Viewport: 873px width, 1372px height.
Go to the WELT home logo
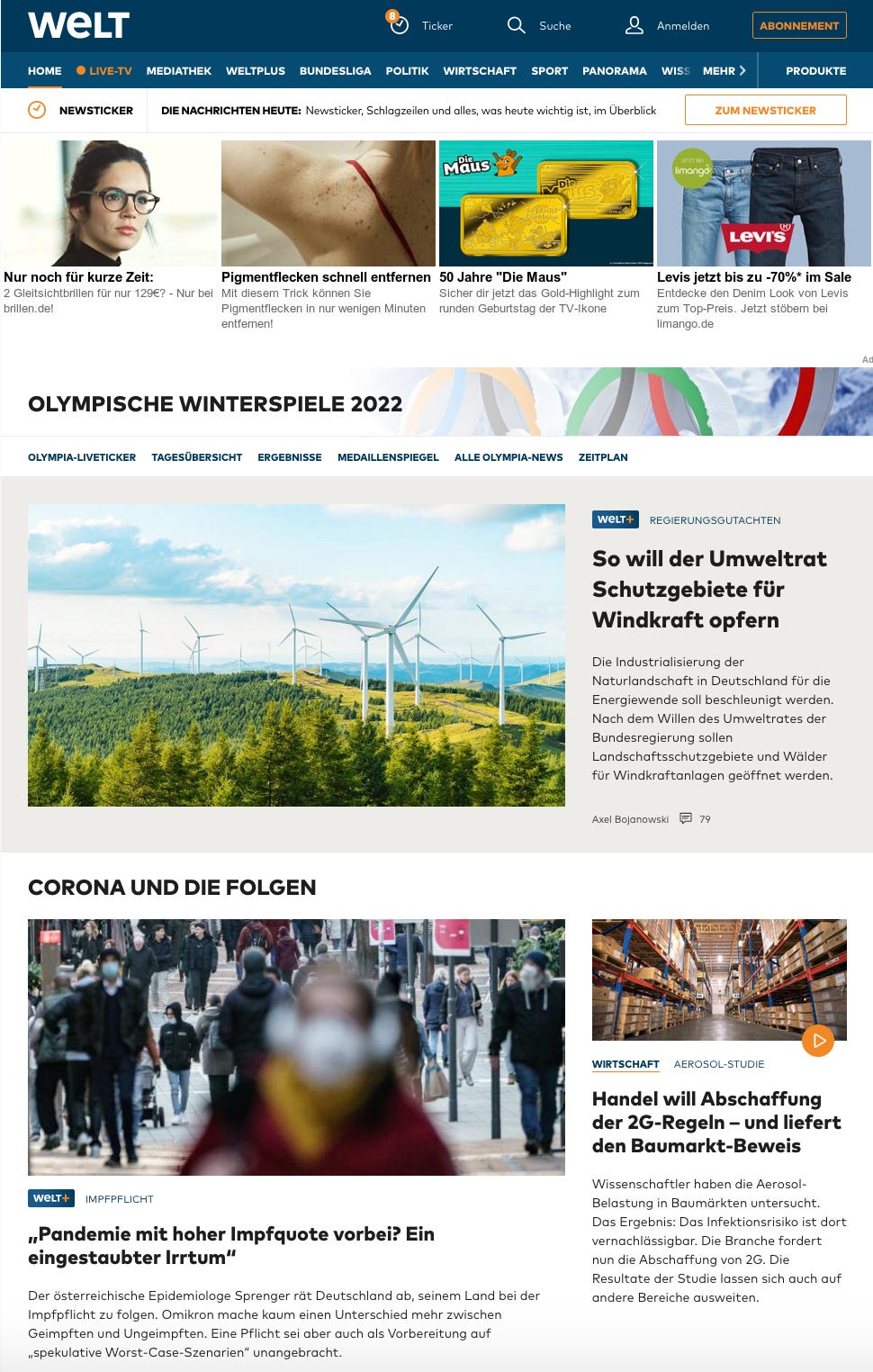pos(78,25)
